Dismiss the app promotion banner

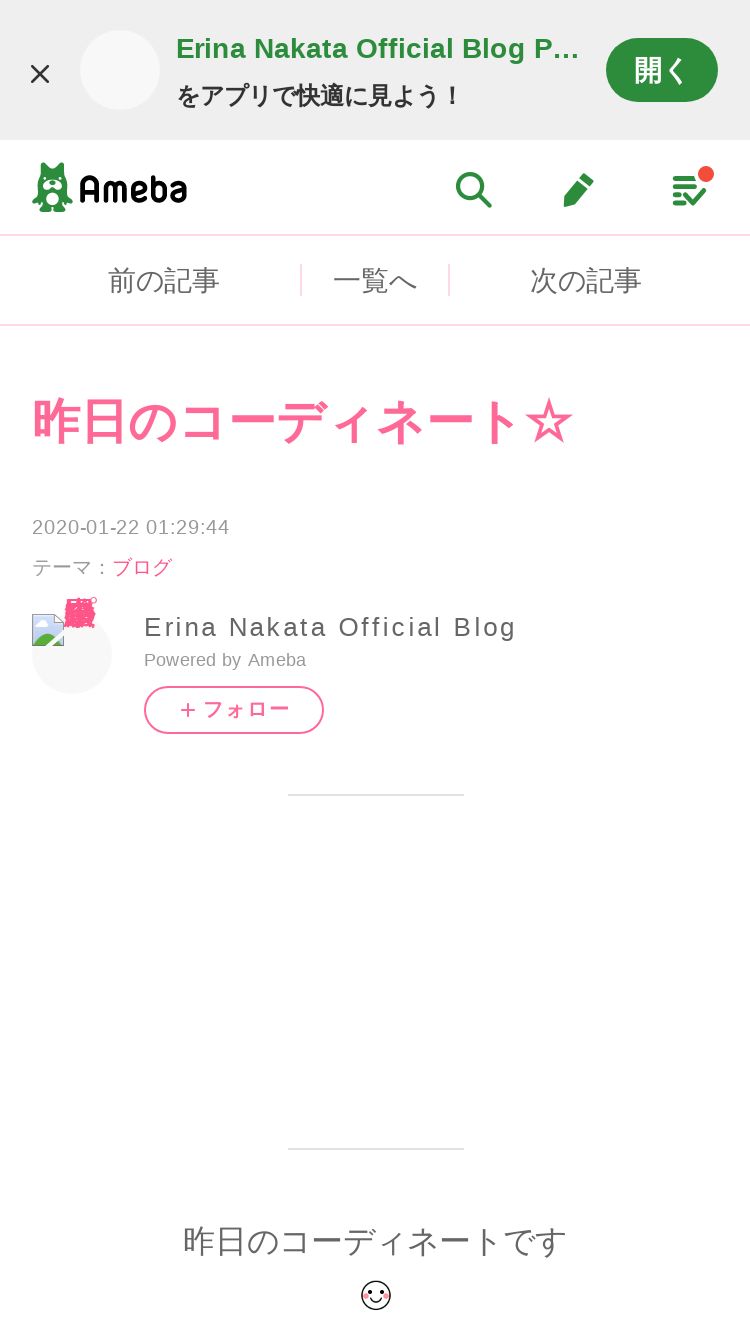[x=40, y=73]
